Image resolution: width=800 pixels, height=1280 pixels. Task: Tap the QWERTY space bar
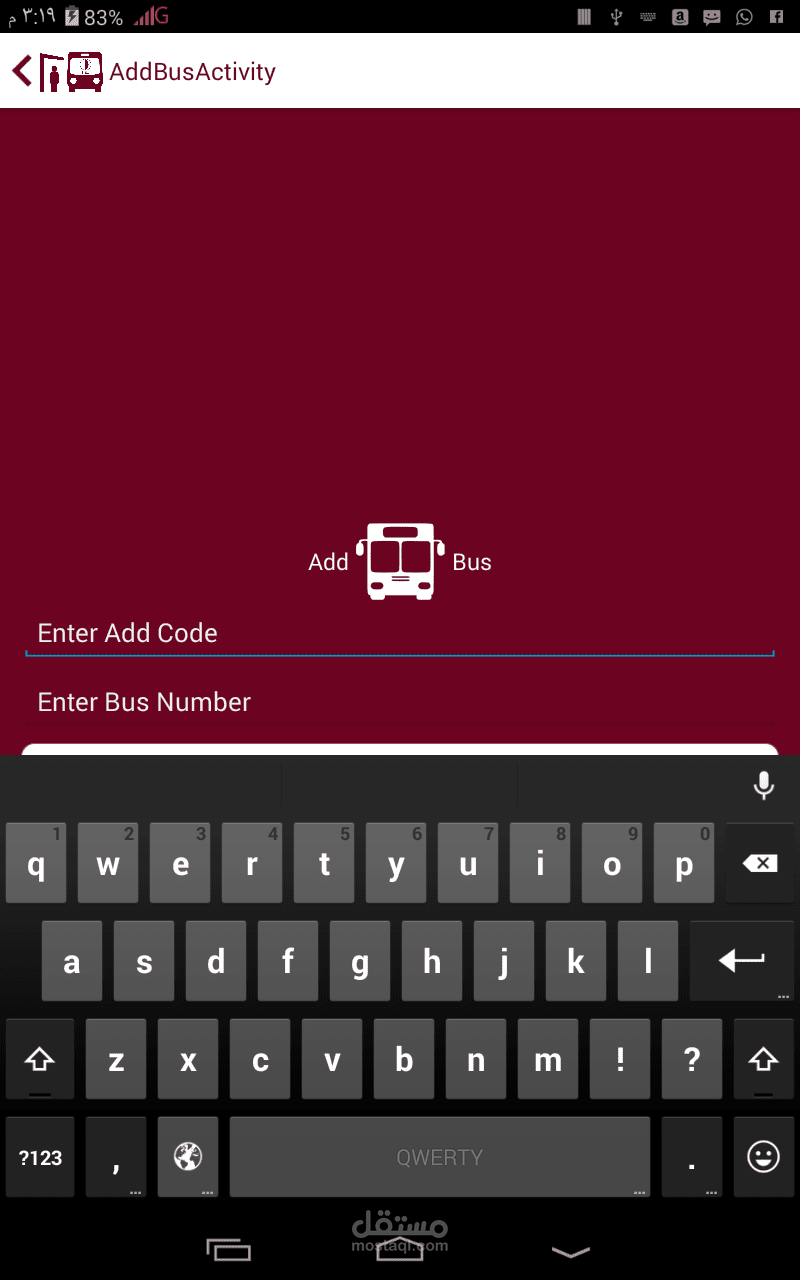pyautogui.click(x=440, y=1158)
